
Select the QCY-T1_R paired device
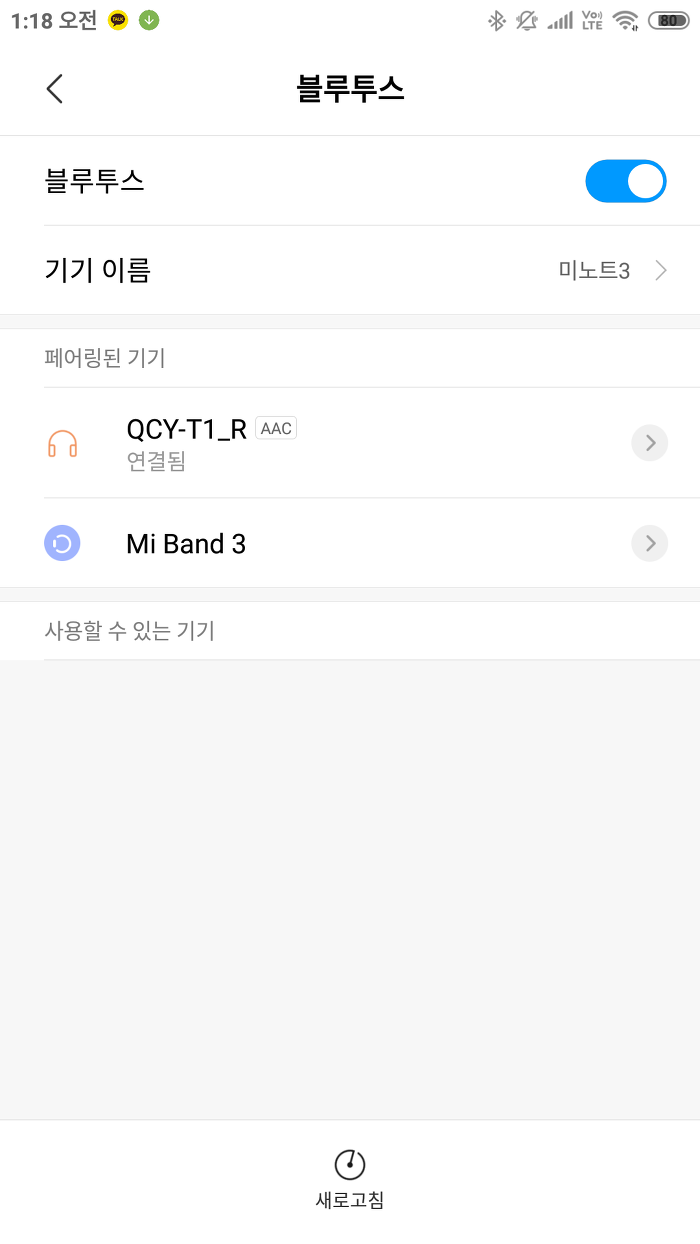pyautogui.click(x=350, y=443)
